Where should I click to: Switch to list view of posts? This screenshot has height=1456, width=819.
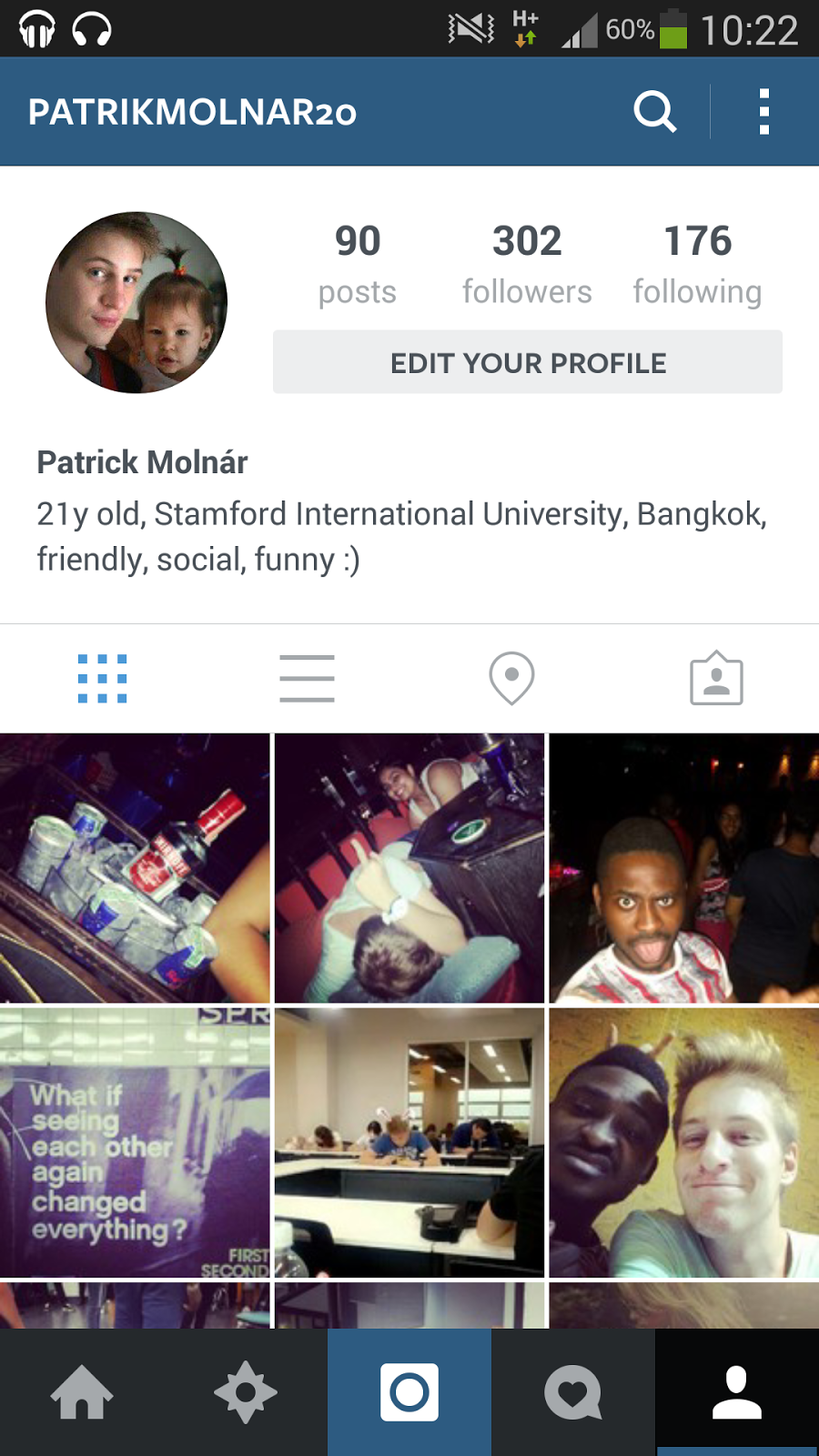pyautogui.click(x=307, y=679)
